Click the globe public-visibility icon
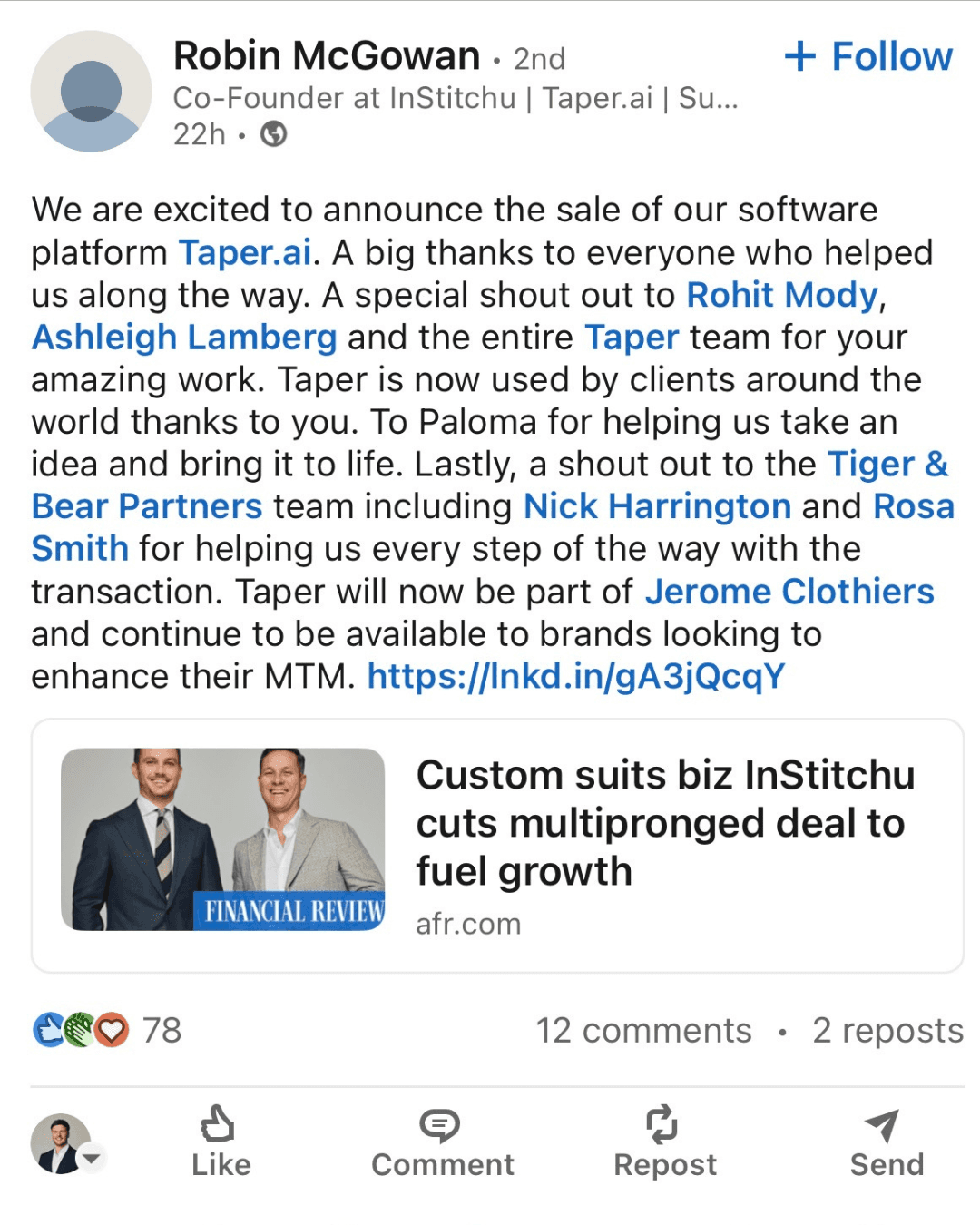 pos(272,136)
